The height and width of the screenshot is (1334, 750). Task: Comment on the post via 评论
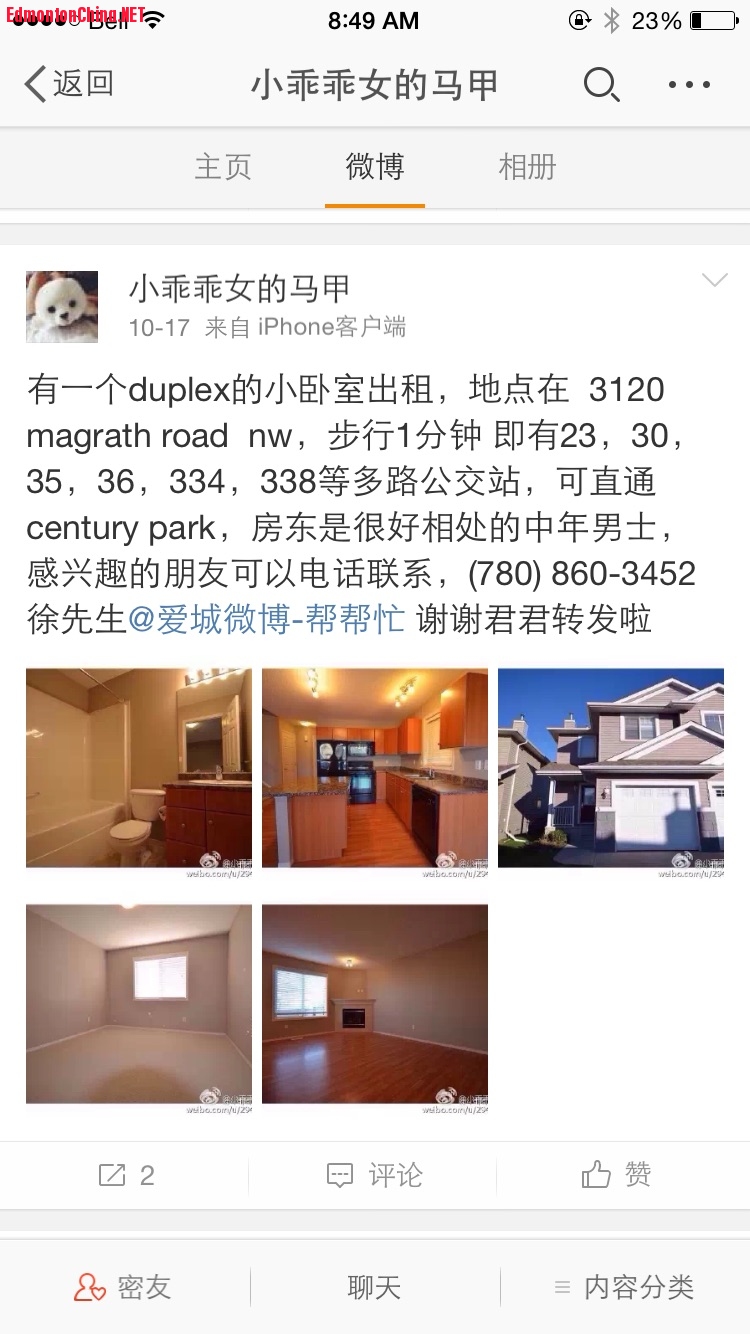tap(374, 1175)
